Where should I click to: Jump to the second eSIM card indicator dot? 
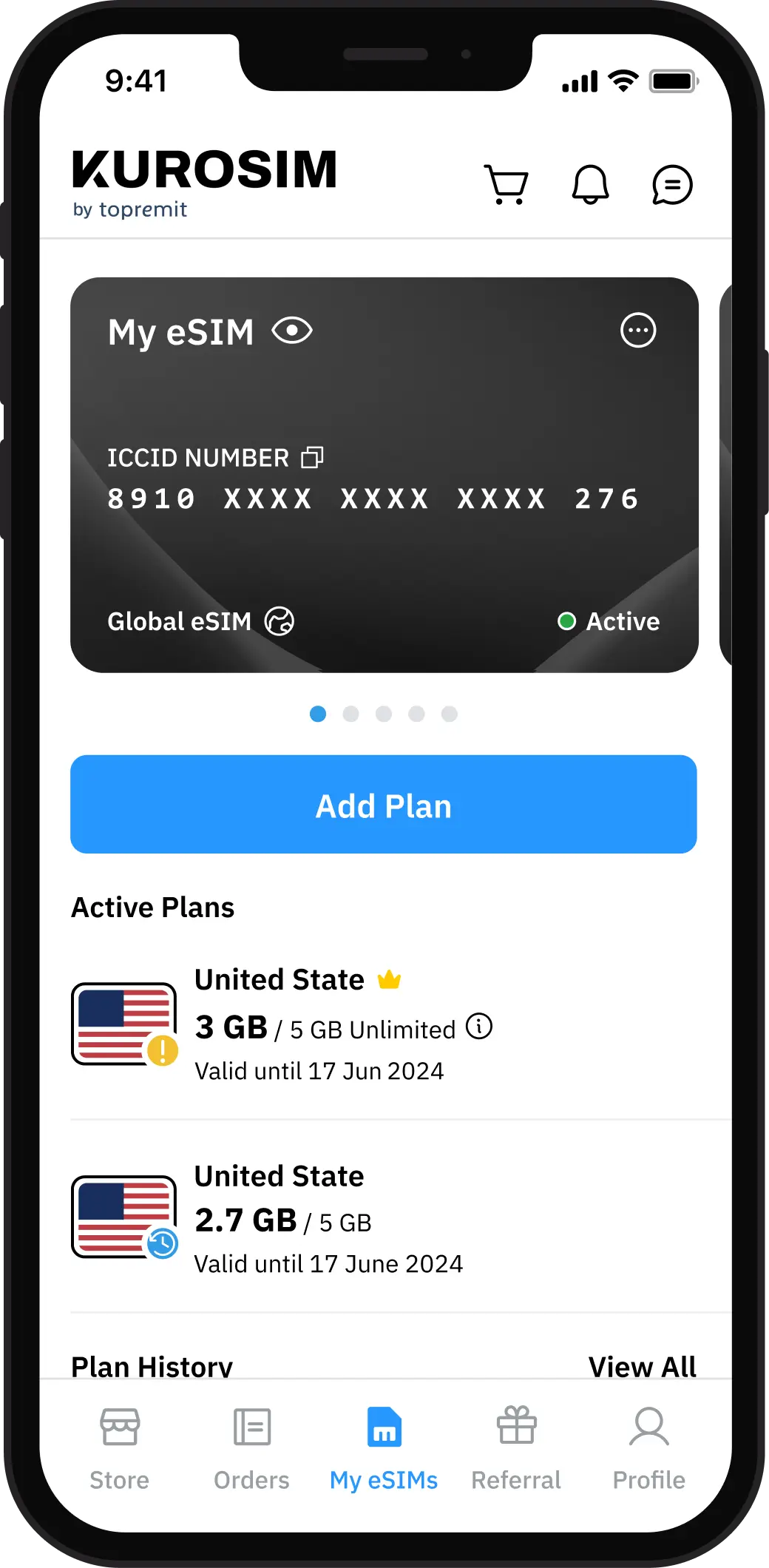point(350,714)
